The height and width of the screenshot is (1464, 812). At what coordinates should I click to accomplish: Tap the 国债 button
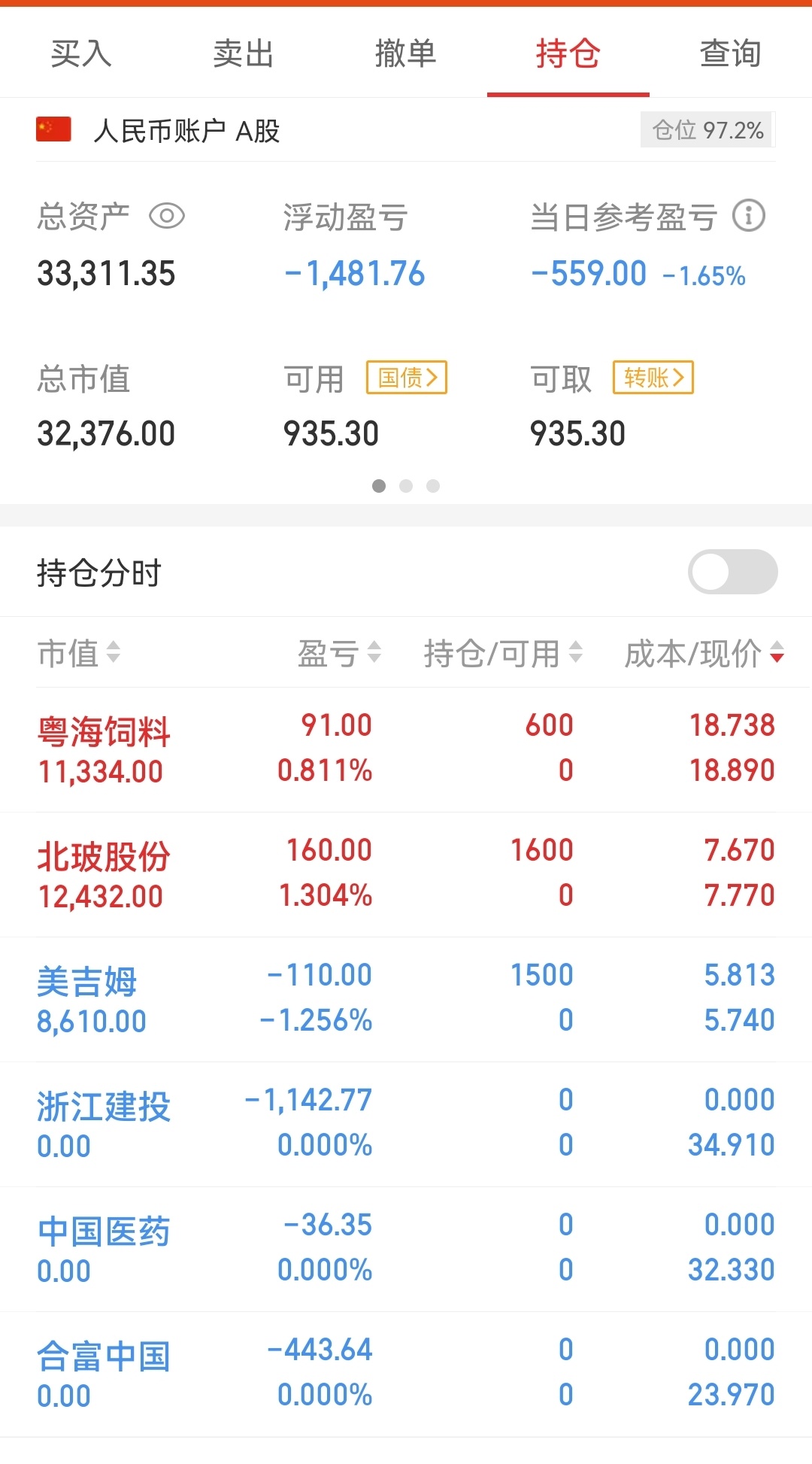pos(407,378)
